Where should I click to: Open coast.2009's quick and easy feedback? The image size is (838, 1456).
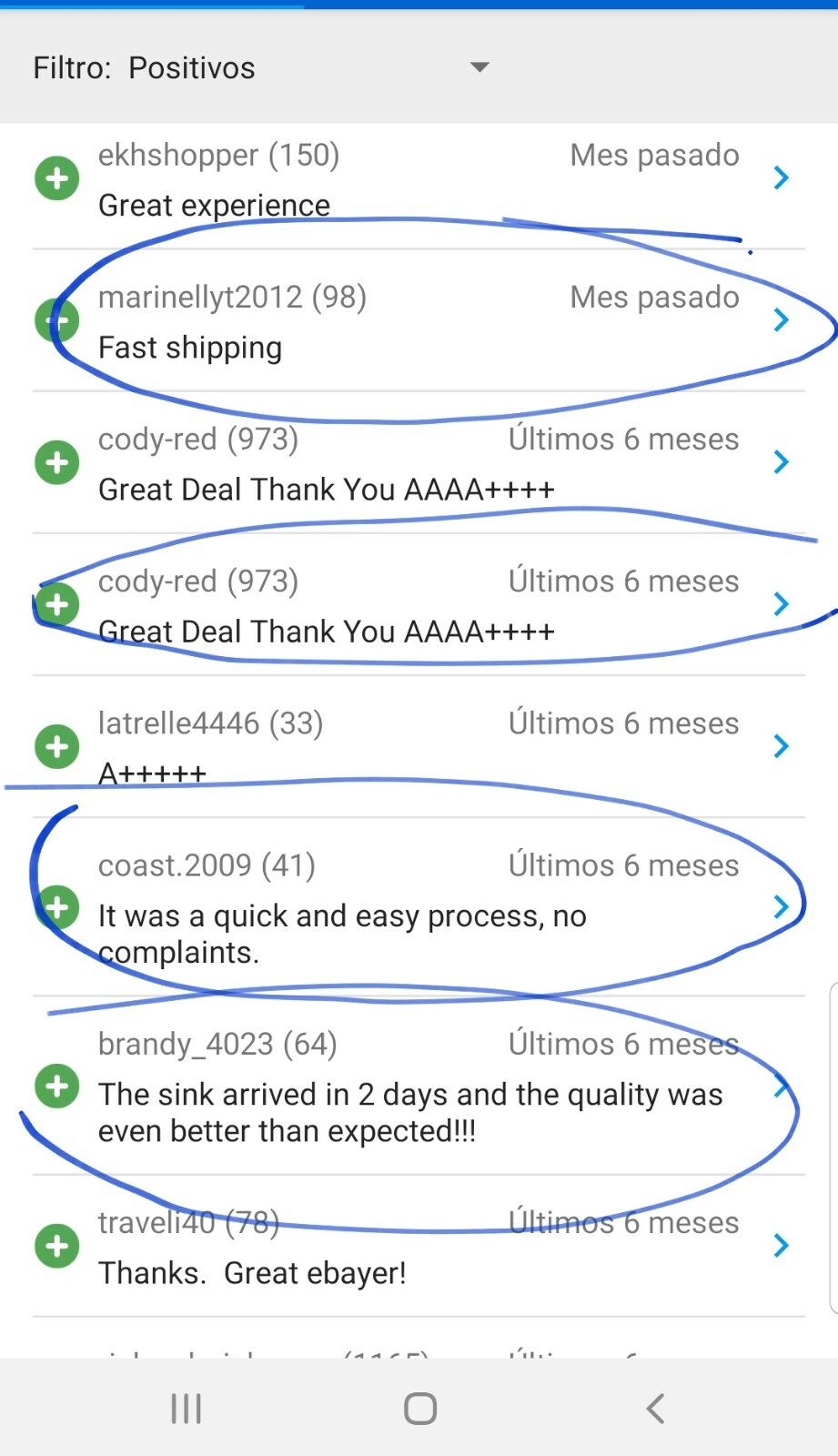419,907
